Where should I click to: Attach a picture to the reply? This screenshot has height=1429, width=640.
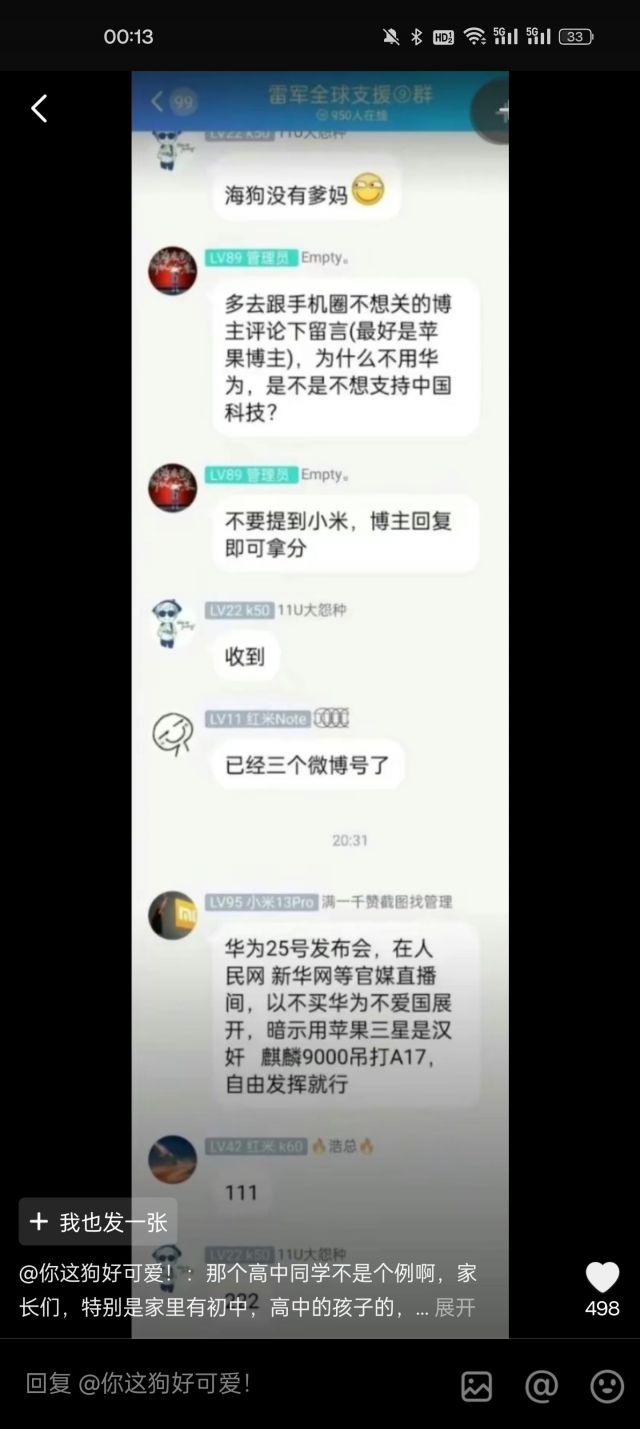coord(476,1385)
